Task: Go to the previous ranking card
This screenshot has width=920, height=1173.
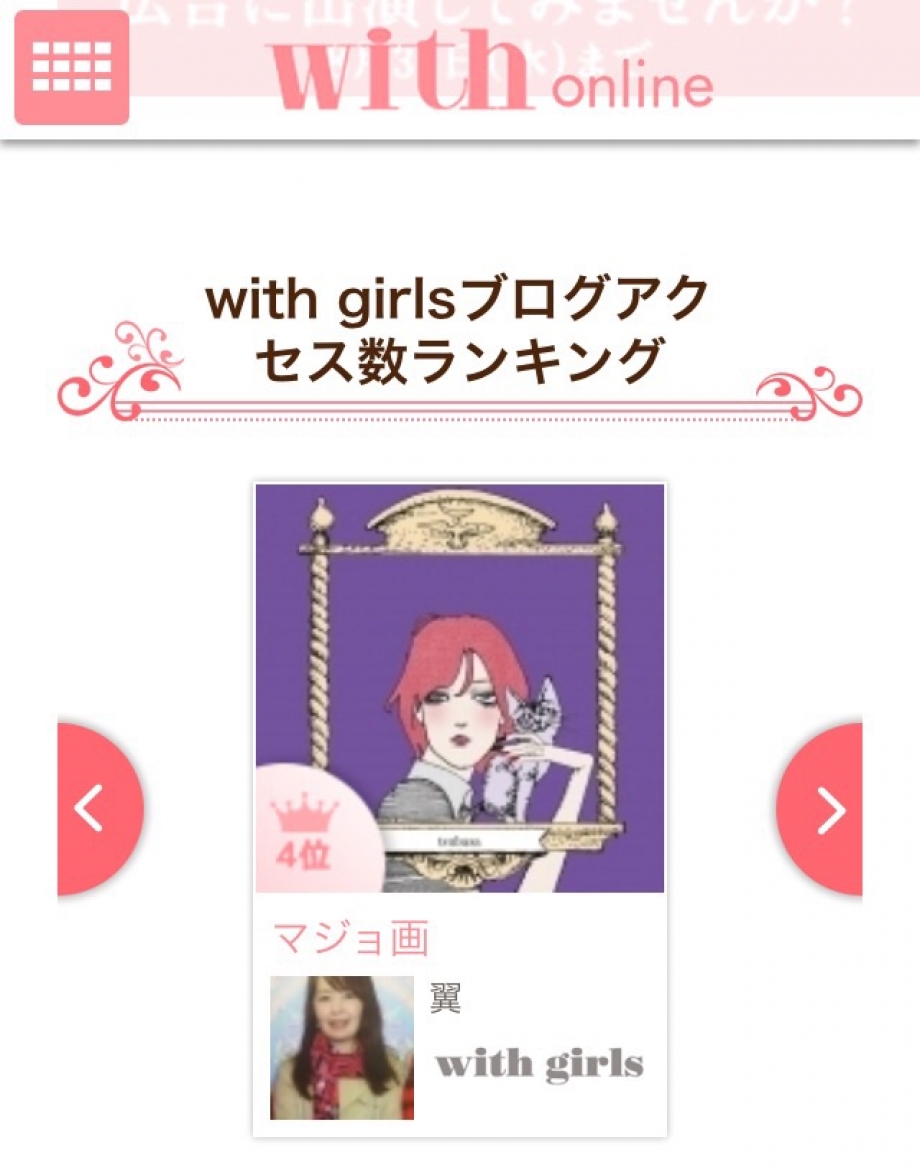Action: (97, 809)
